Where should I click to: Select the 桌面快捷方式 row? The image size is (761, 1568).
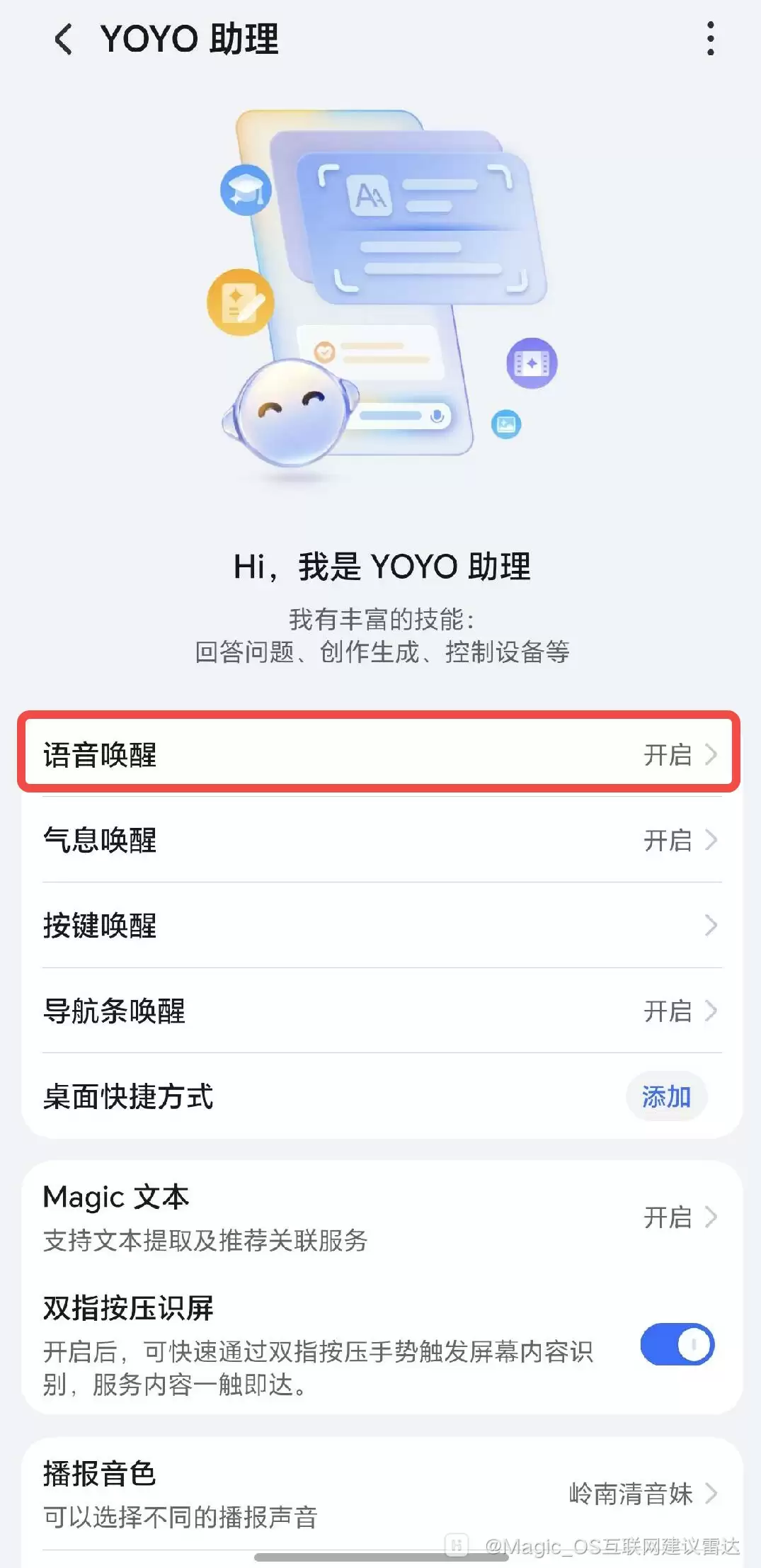[x=283, y=1098]
